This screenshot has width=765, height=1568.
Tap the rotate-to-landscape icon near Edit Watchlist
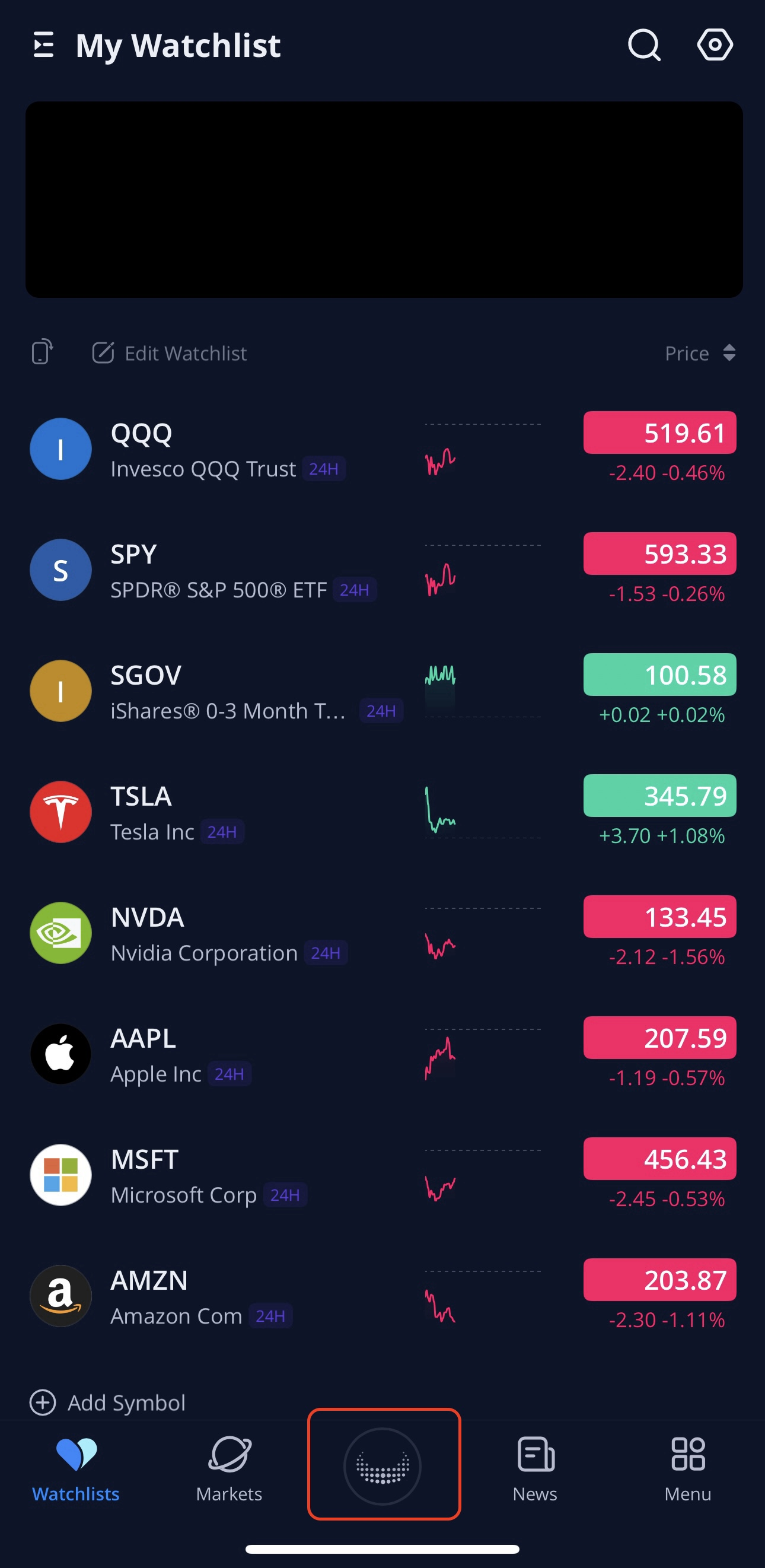pyautogui.click(x=42, y=352)
